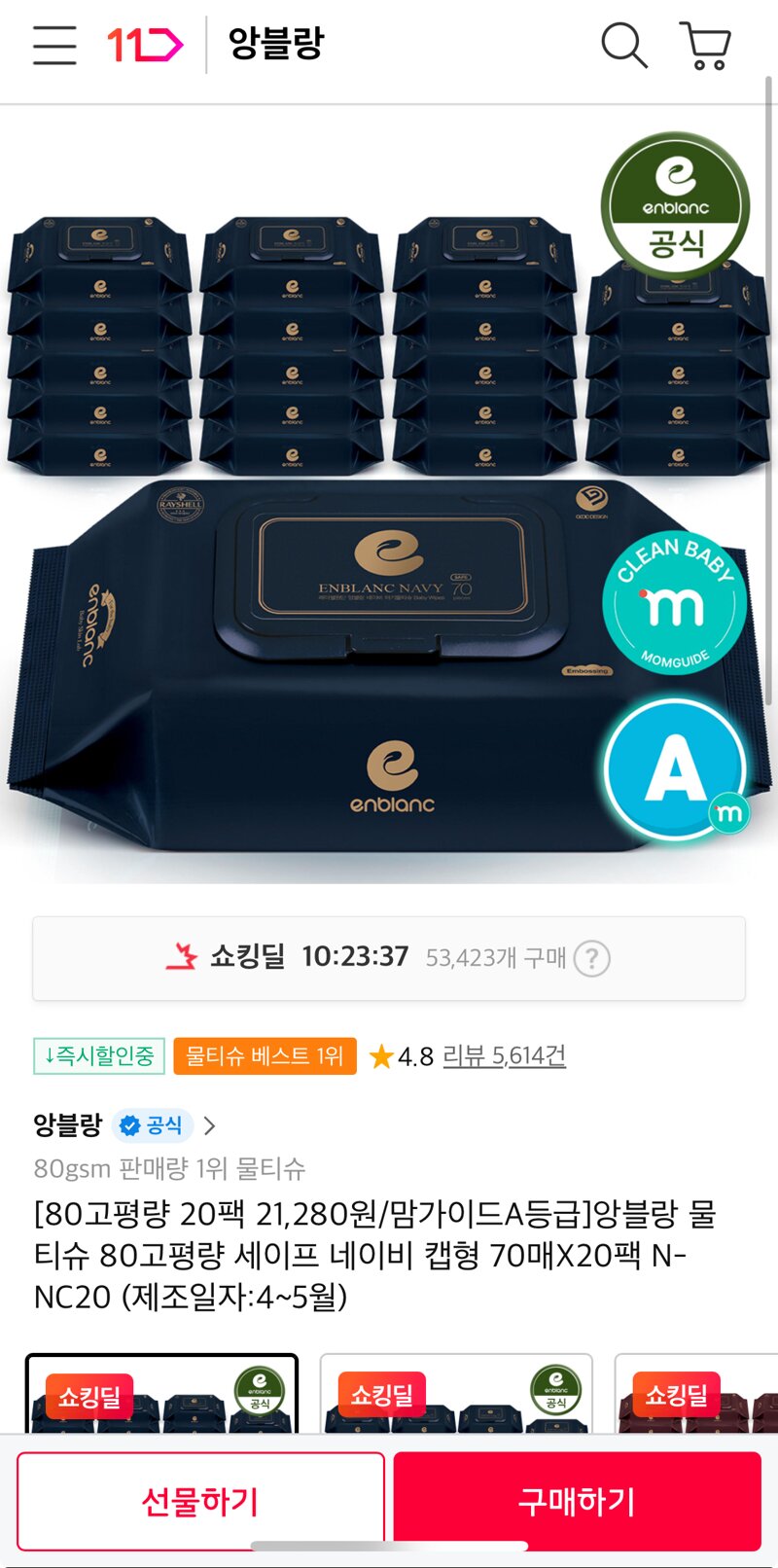778x1568 pixels.
Task: View the main product image
Action: (x=389, y=496)
